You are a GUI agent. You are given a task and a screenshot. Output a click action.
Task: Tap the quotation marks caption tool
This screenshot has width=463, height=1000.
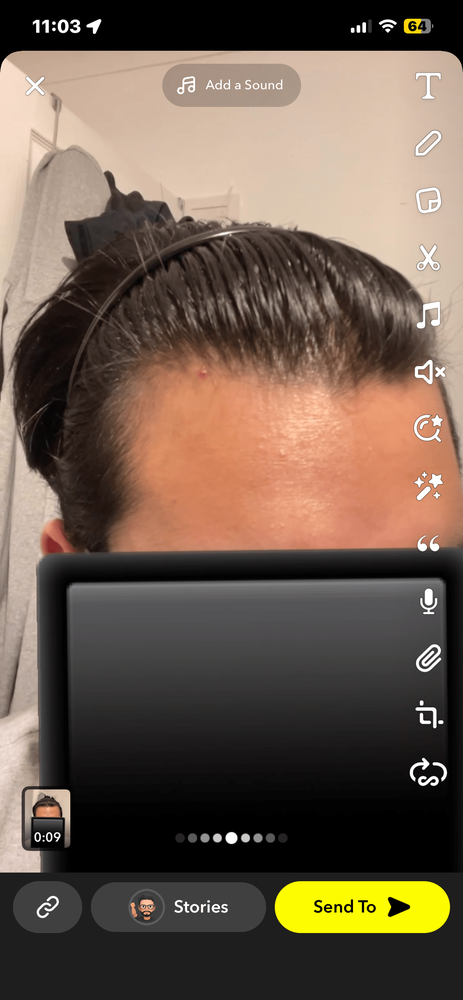pyautogui.click(x=429, y=543)
